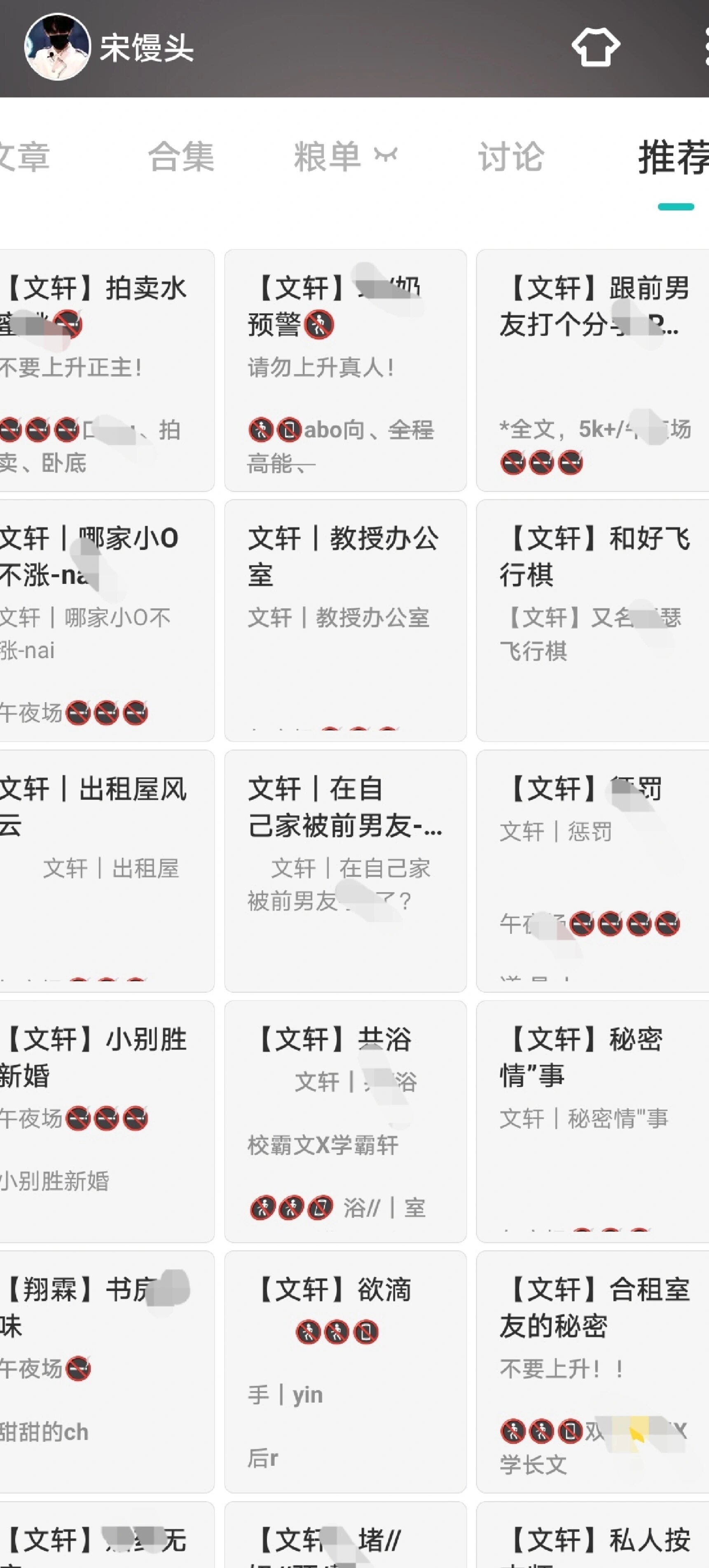Select the active 推荐 tab
Screen dimensions: 709x1568
point(673,157)
